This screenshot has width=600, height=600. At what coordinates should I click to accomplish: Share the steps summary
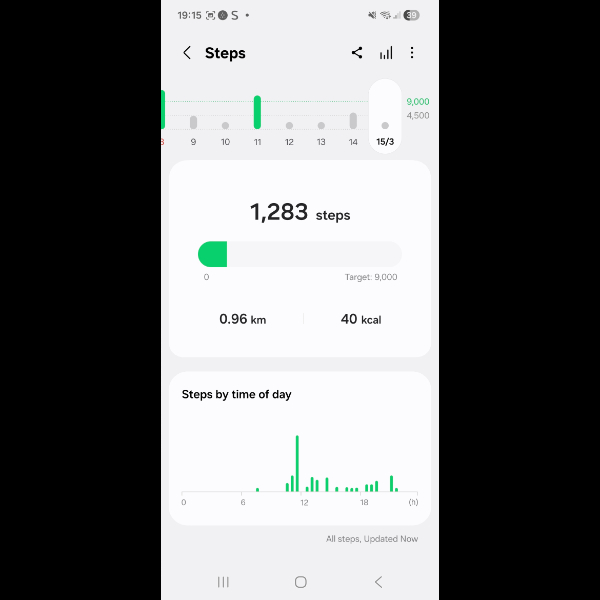357,53
